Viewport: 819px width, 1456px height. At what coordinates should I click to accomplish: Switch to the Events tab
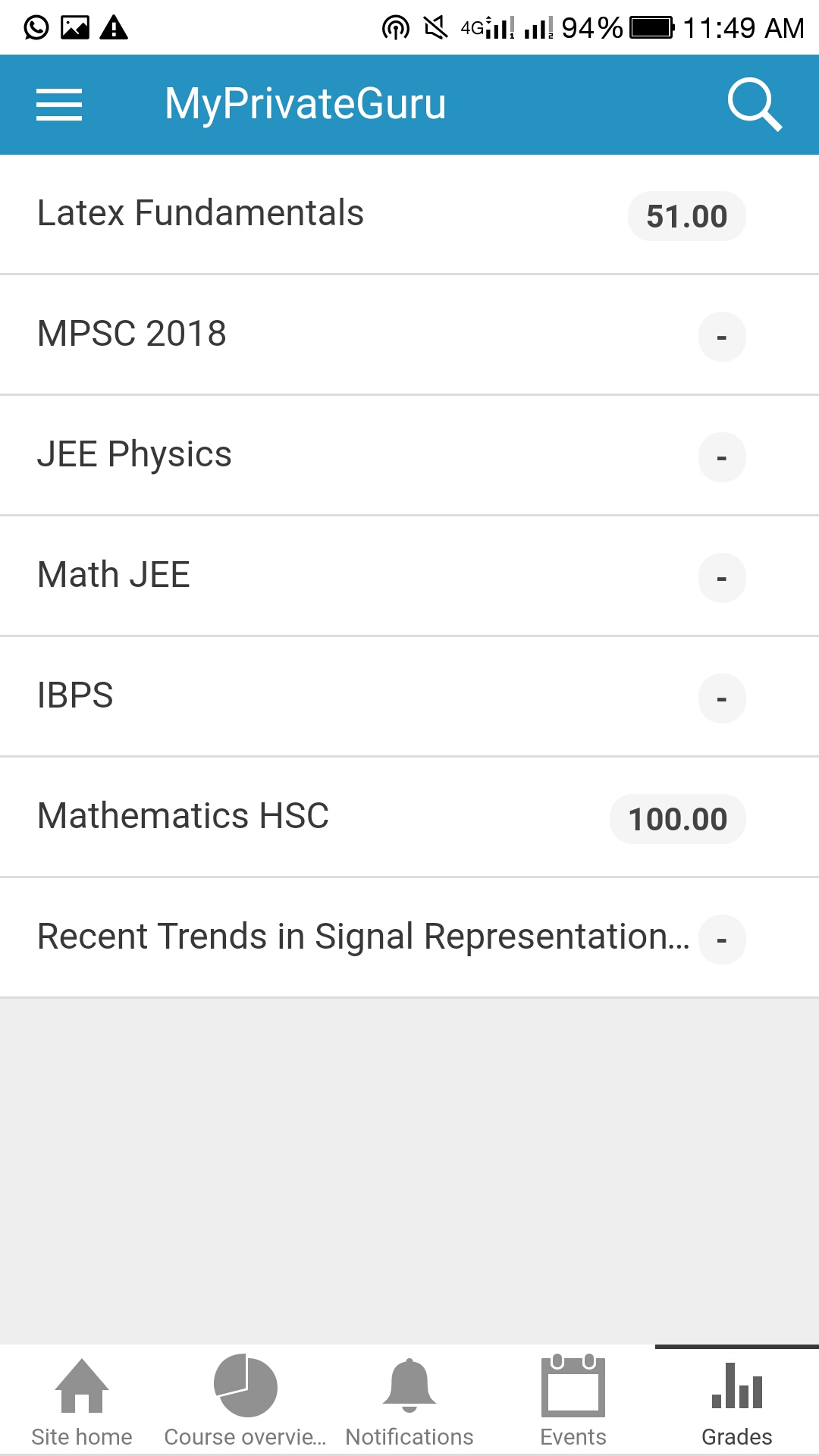tap(573, 1401)
